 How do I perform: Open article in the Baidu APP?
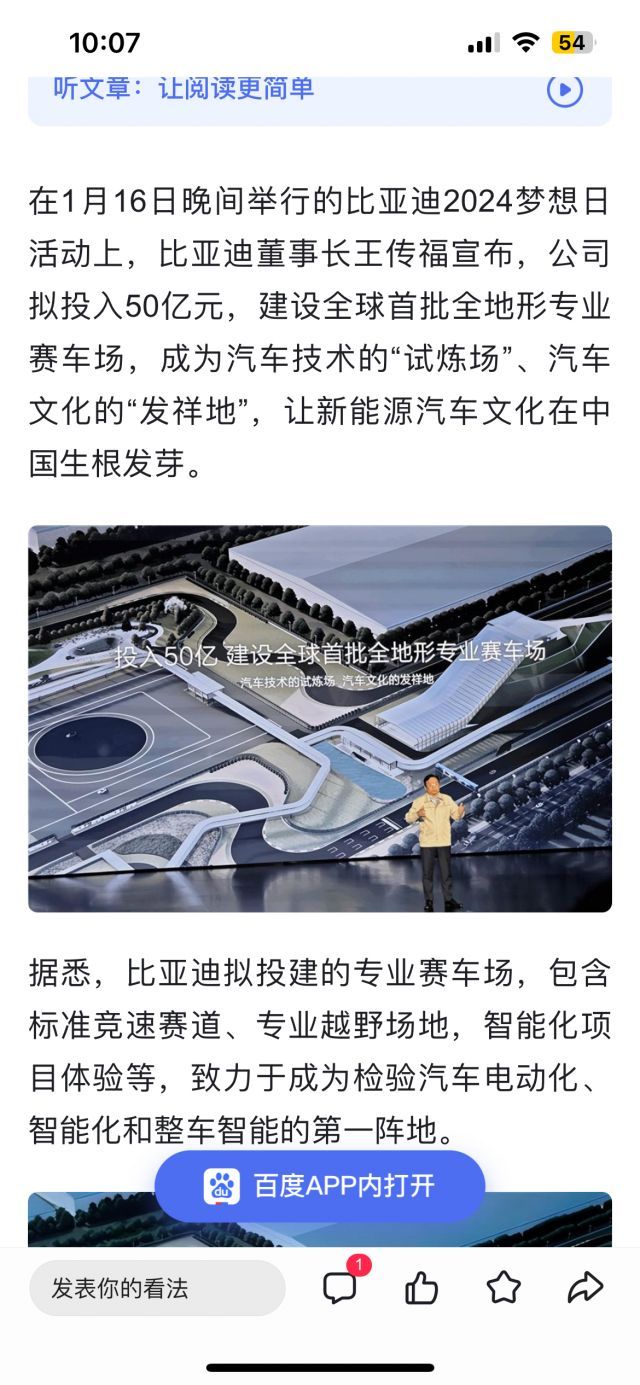(320, 1186)
